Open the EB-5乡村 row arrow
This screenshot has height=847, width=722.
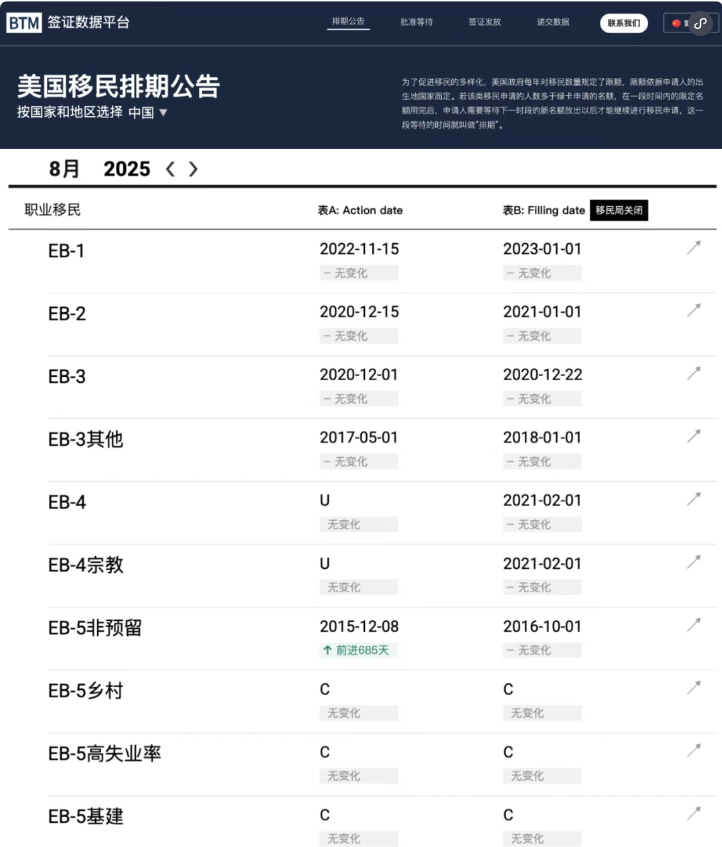point(693,688)
